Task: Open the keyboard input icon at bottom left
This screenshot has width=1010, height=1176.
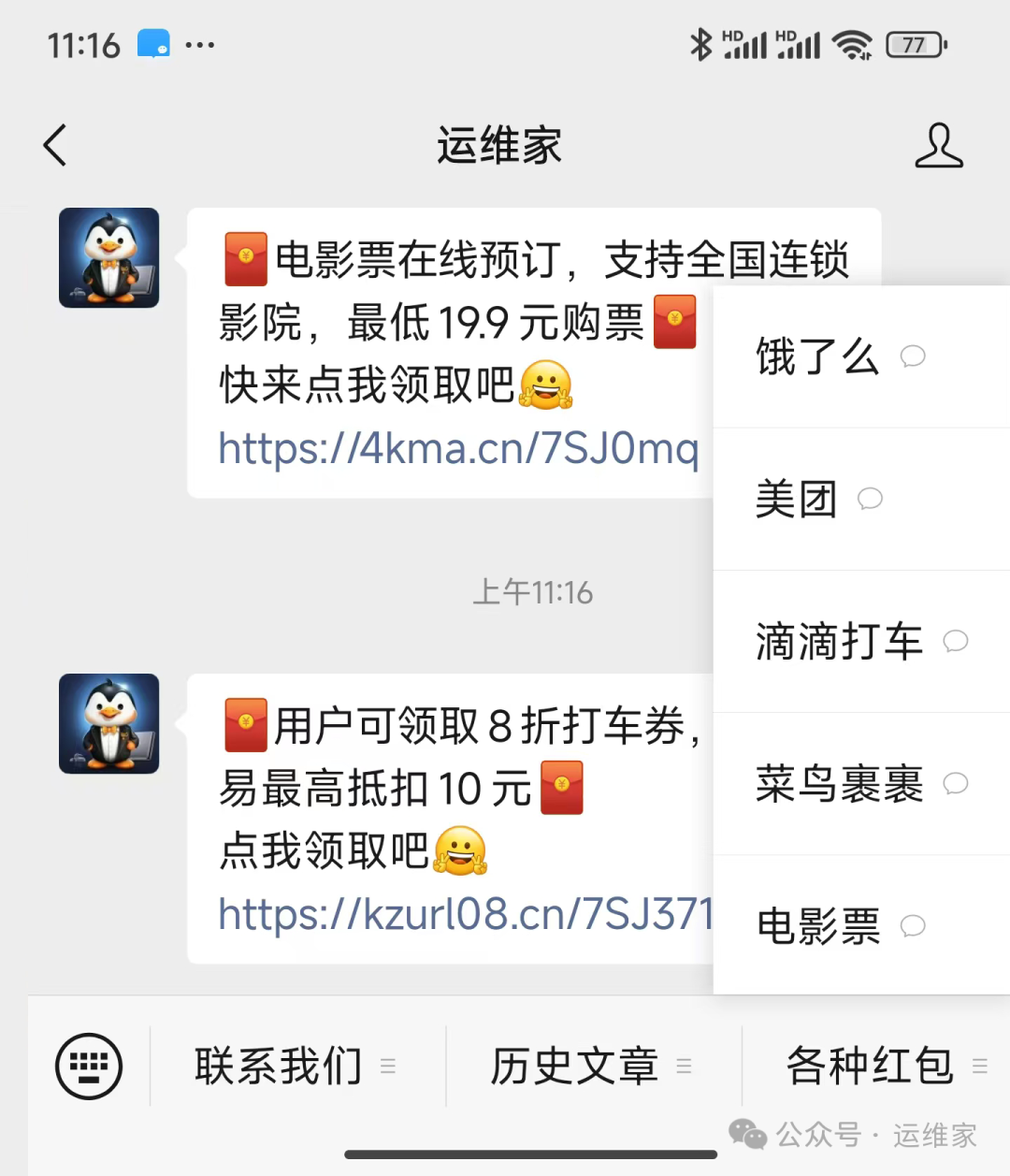Action: (x=89, y=1066)
